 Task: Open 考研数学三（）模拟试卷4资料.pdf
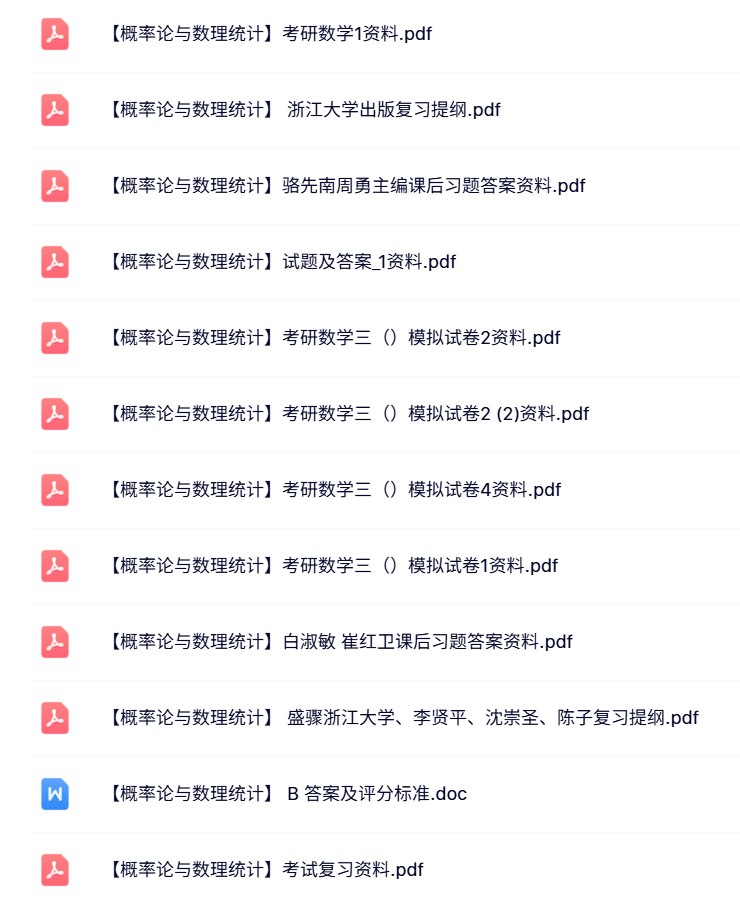tap(332, 490)
